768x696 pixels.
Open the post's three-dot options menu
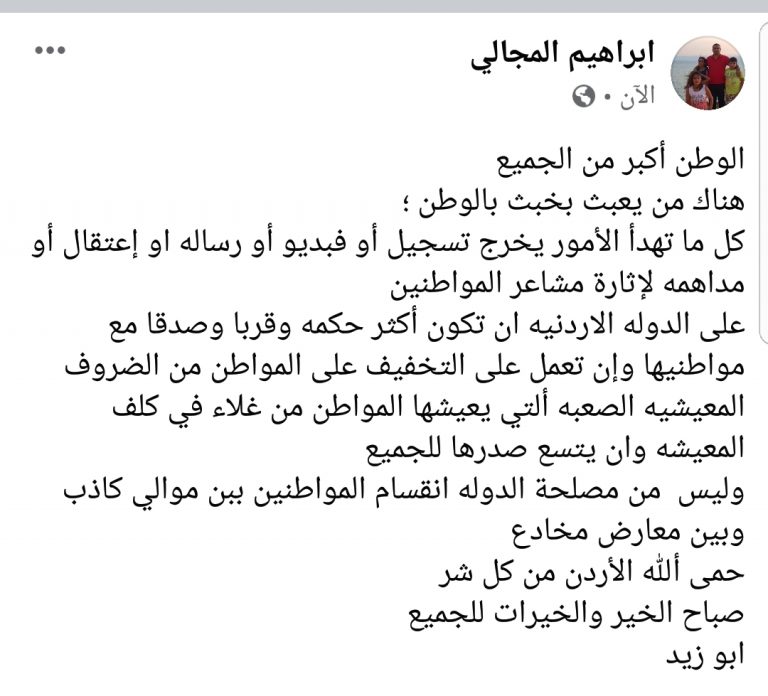tap(49, 51)
